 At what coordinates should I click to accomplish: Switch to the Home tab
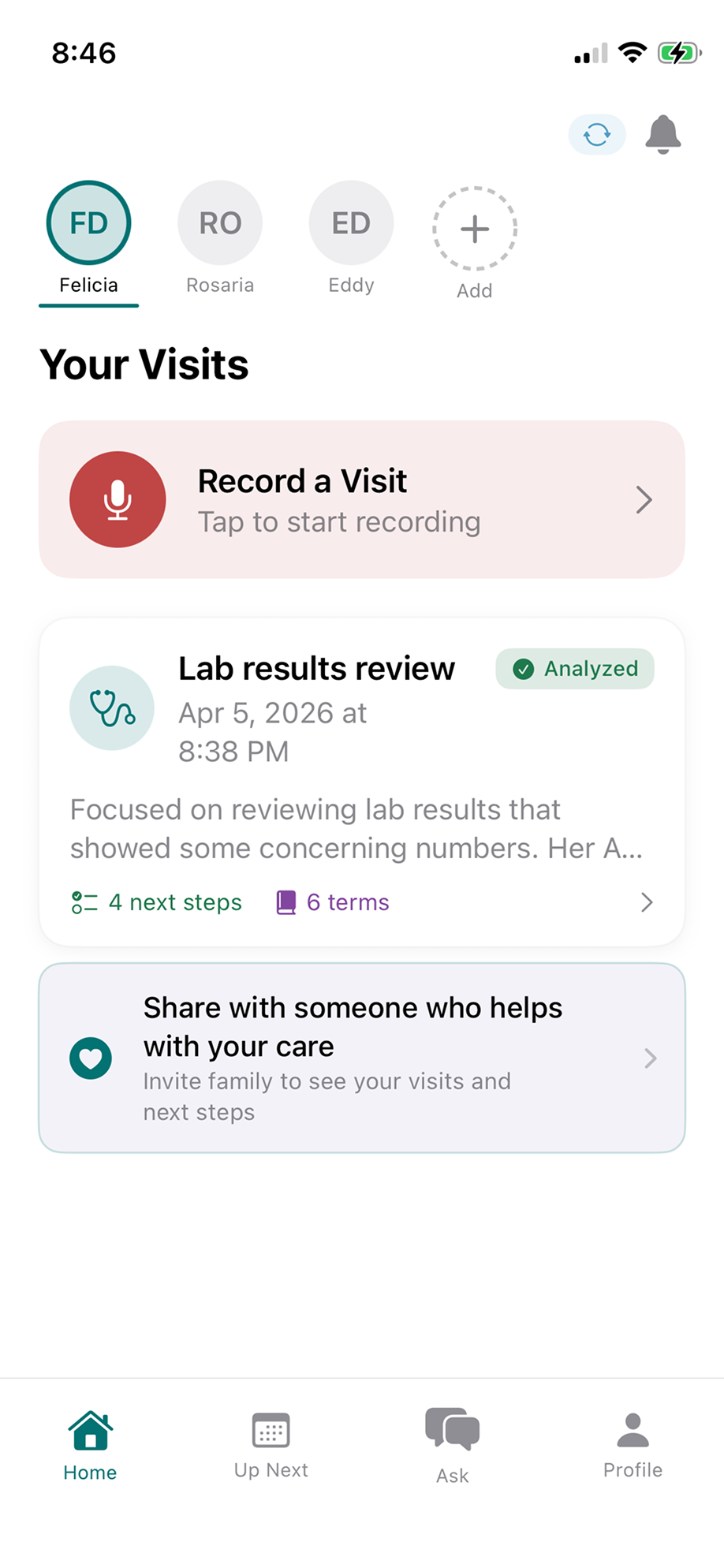[x=89, y=1443]
